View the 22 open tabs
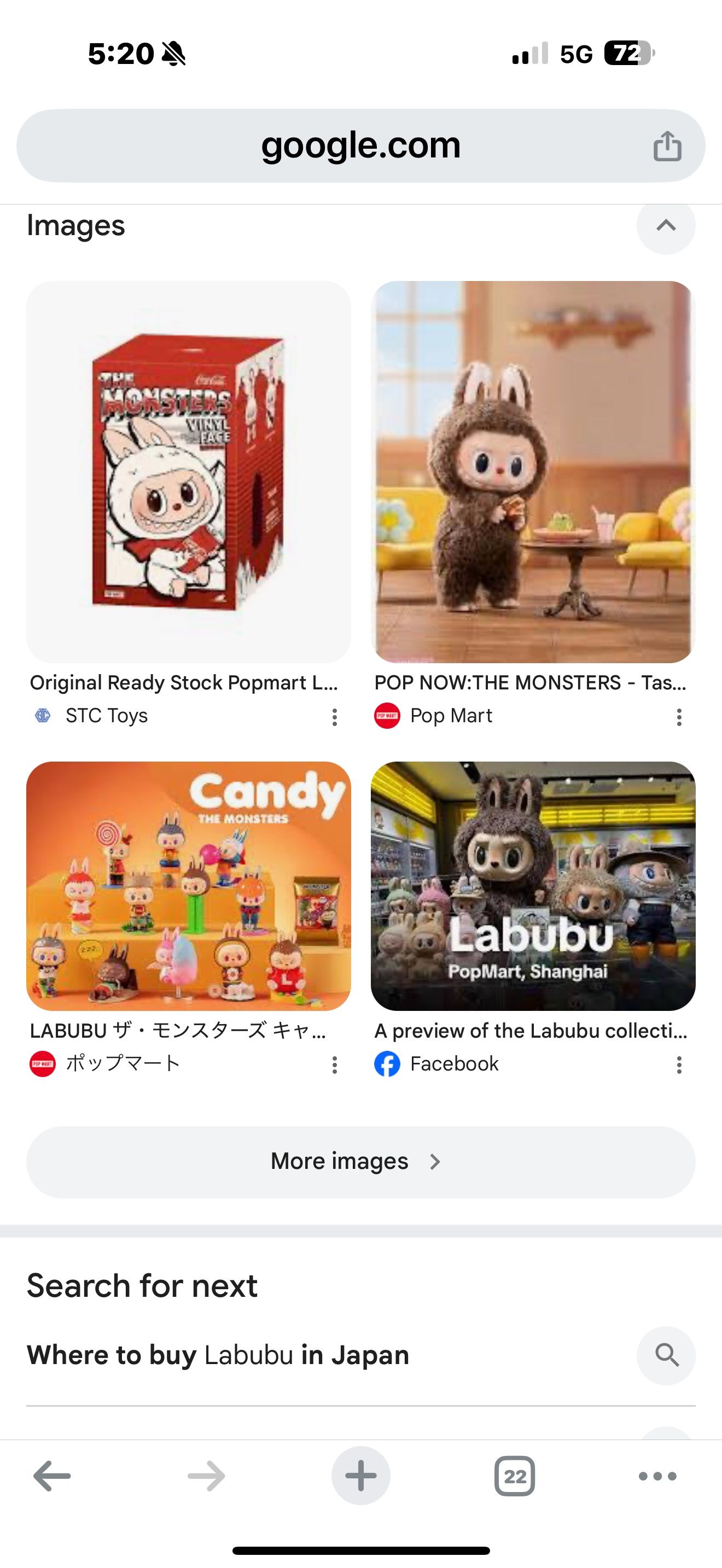This screenshot has width=722, height=1568. point(514,1476)
